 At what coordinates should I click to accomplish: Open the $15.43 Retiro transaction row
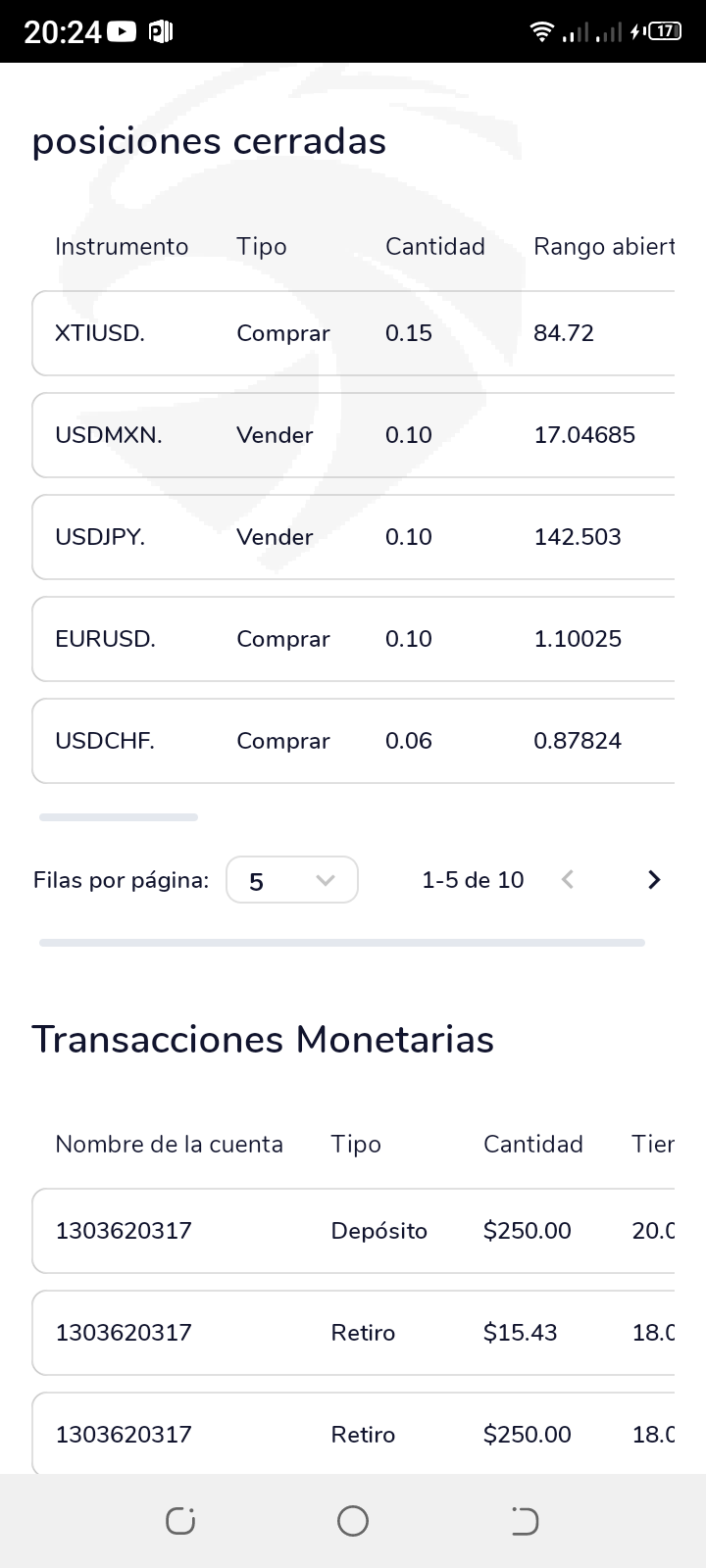coord(353,1333)
